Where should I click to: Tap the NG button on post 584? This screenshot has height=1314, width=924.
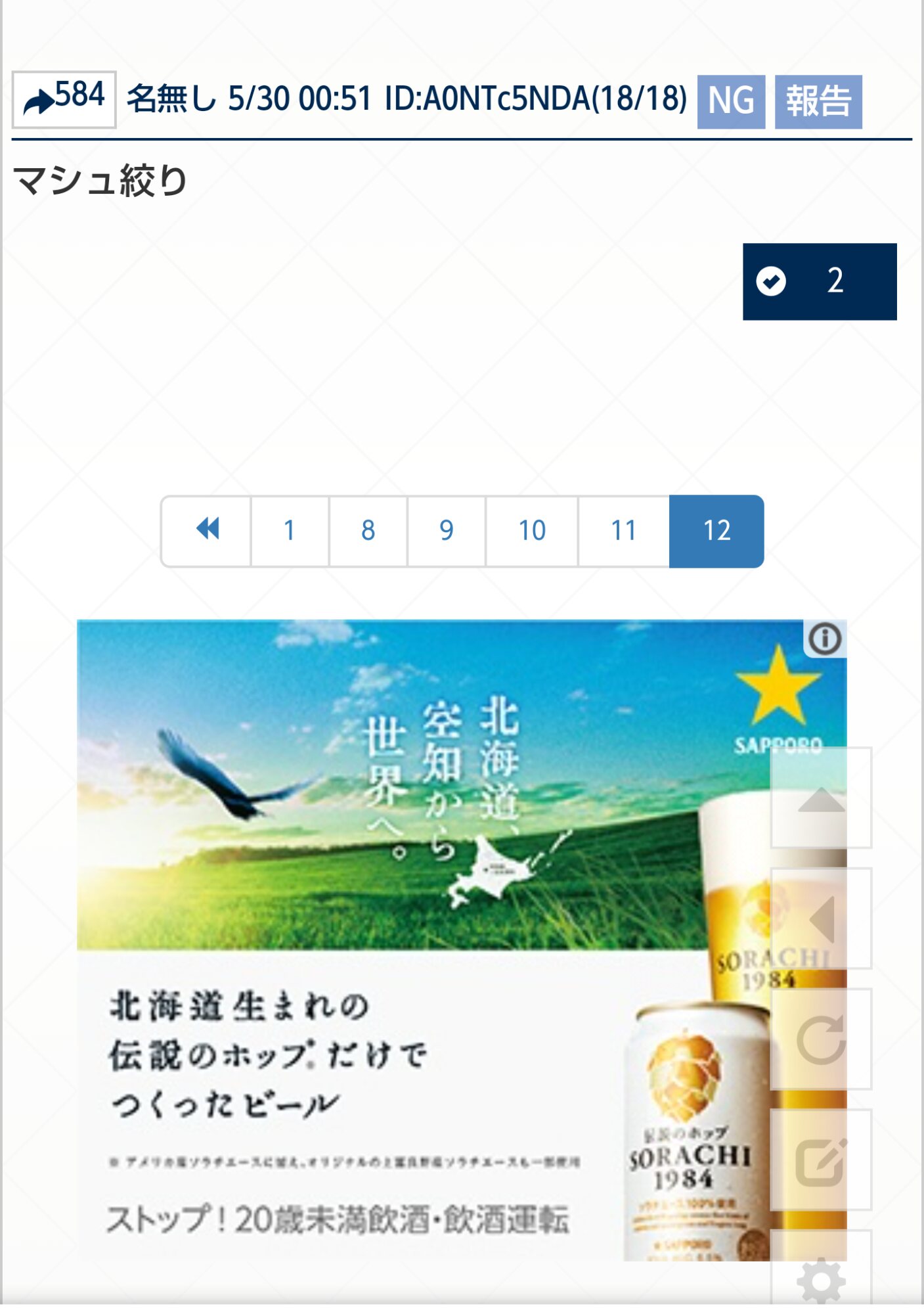click(731, 102)
